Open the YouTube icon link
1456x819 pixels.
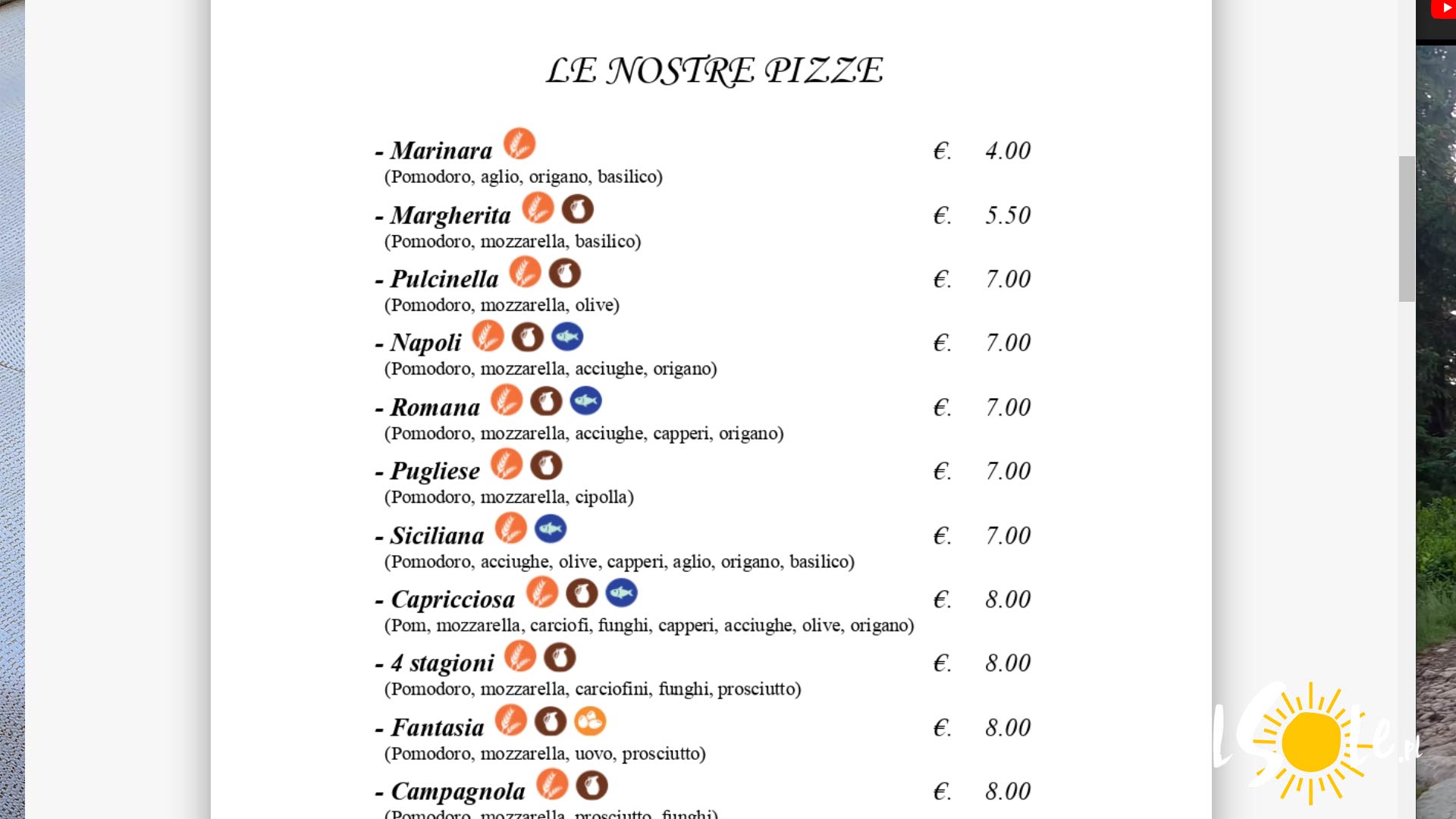click(x=1443, y=8)
